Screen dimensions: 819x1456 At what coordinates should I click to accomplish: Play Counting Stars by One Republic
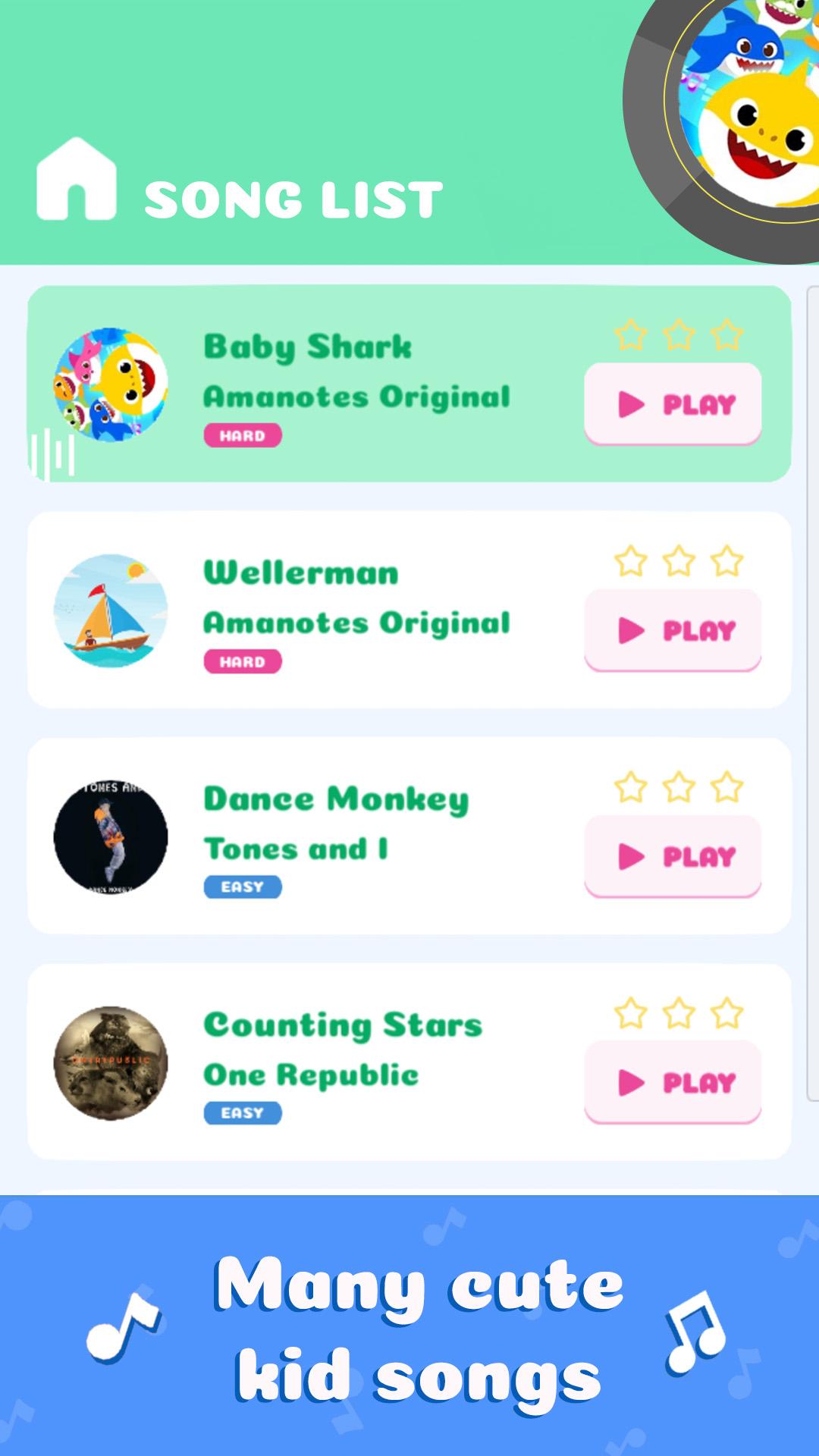coord(673,1082)
